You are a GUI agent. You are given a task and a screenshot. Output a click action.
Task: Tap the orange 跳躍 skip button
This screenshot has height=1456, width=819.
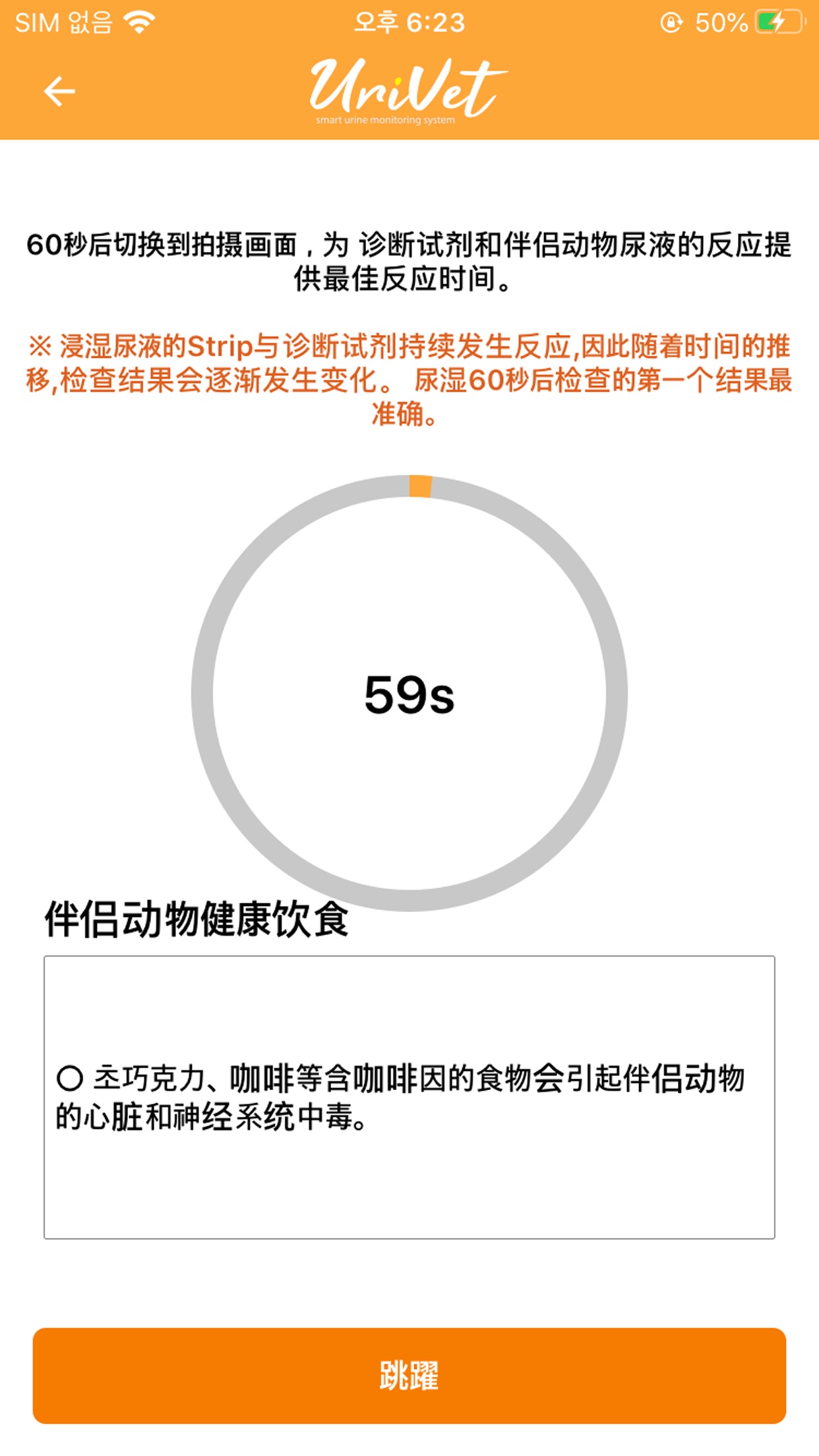pos(409,1376)
